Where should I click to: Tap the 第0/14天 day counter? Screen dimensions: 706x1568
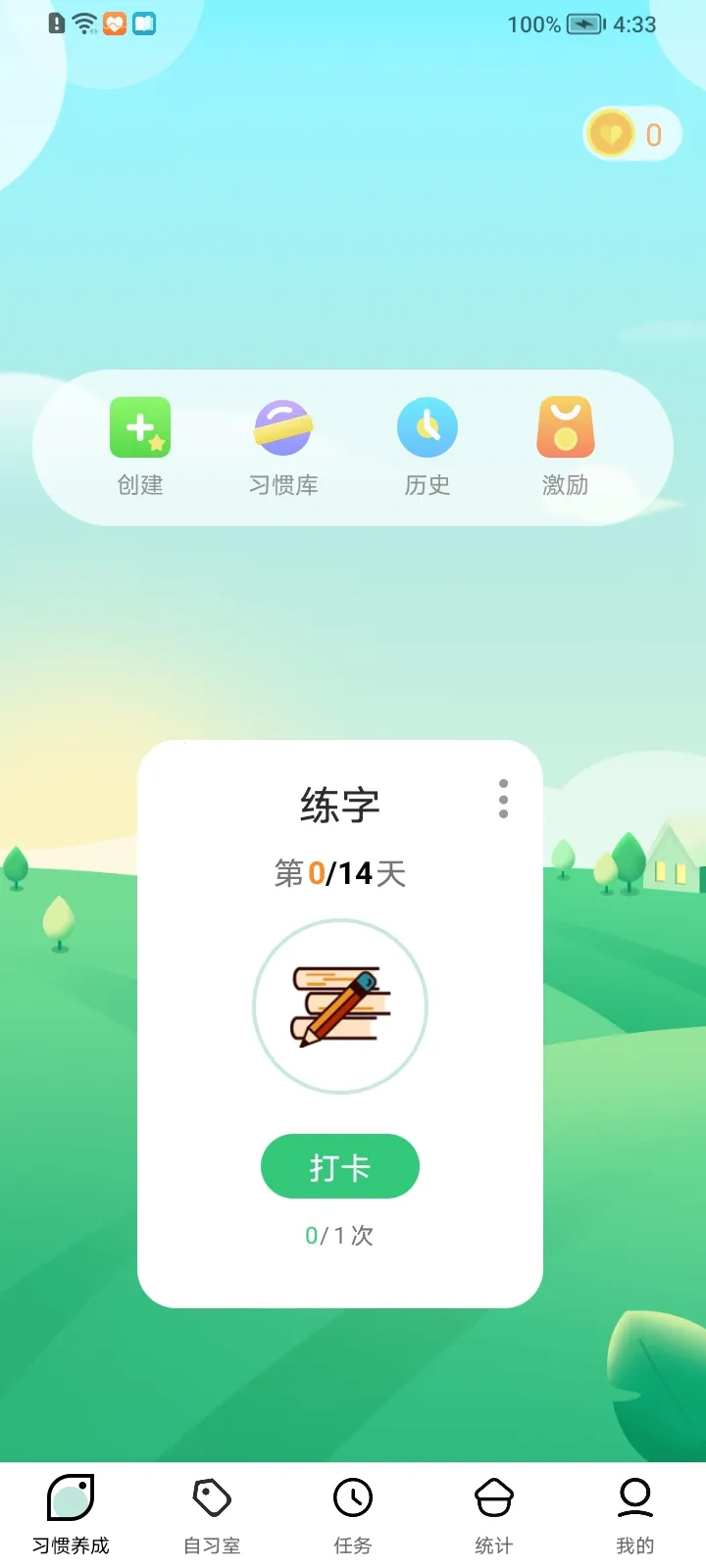coord(340,873)
